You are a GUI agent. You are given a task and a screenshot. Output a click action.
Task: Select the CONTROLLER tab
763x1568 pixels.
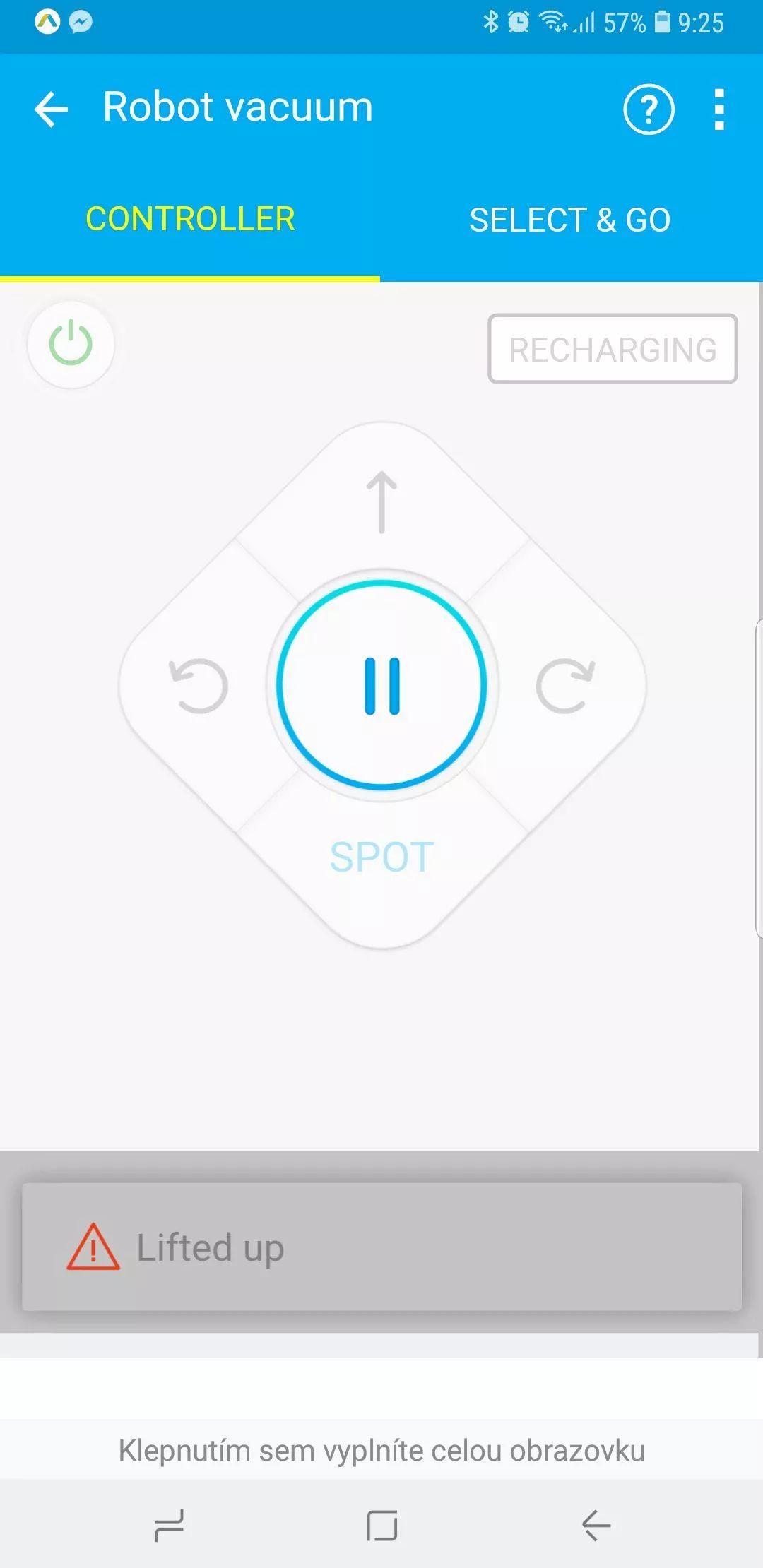(190, 220)
